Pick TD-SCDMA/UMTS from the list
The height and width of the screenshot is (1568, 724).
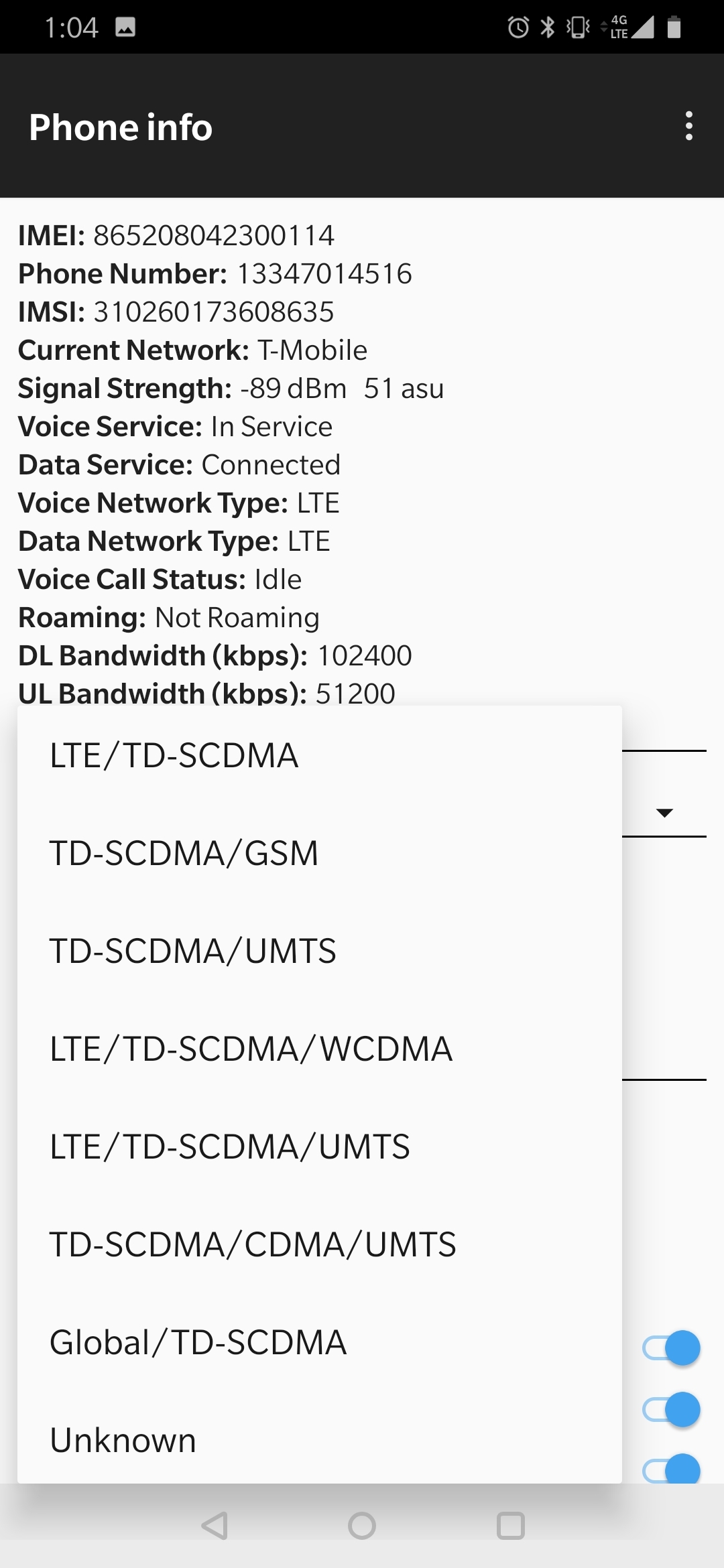click(320, 951)
